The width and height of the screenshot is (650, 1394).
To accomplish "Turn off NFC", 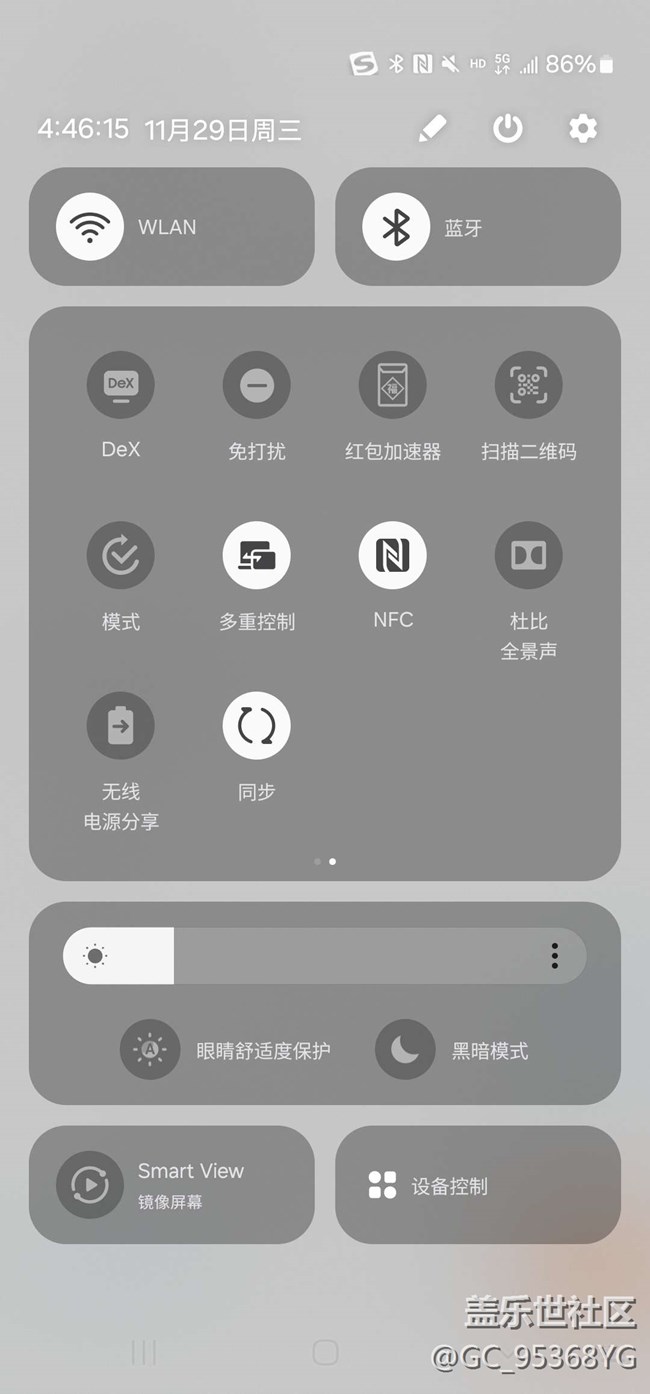I will pyautogui.click(x=393, y=555).
